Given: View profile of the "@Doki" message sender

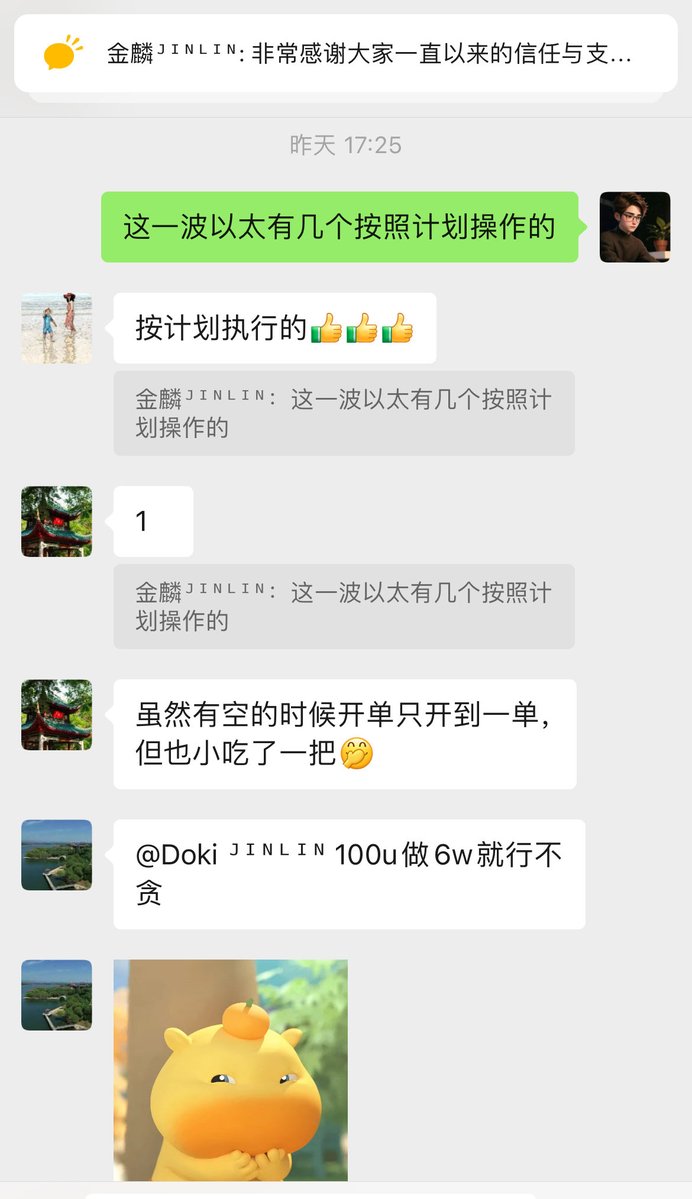Looking at the screenshot, I should [x=56, y=854].
